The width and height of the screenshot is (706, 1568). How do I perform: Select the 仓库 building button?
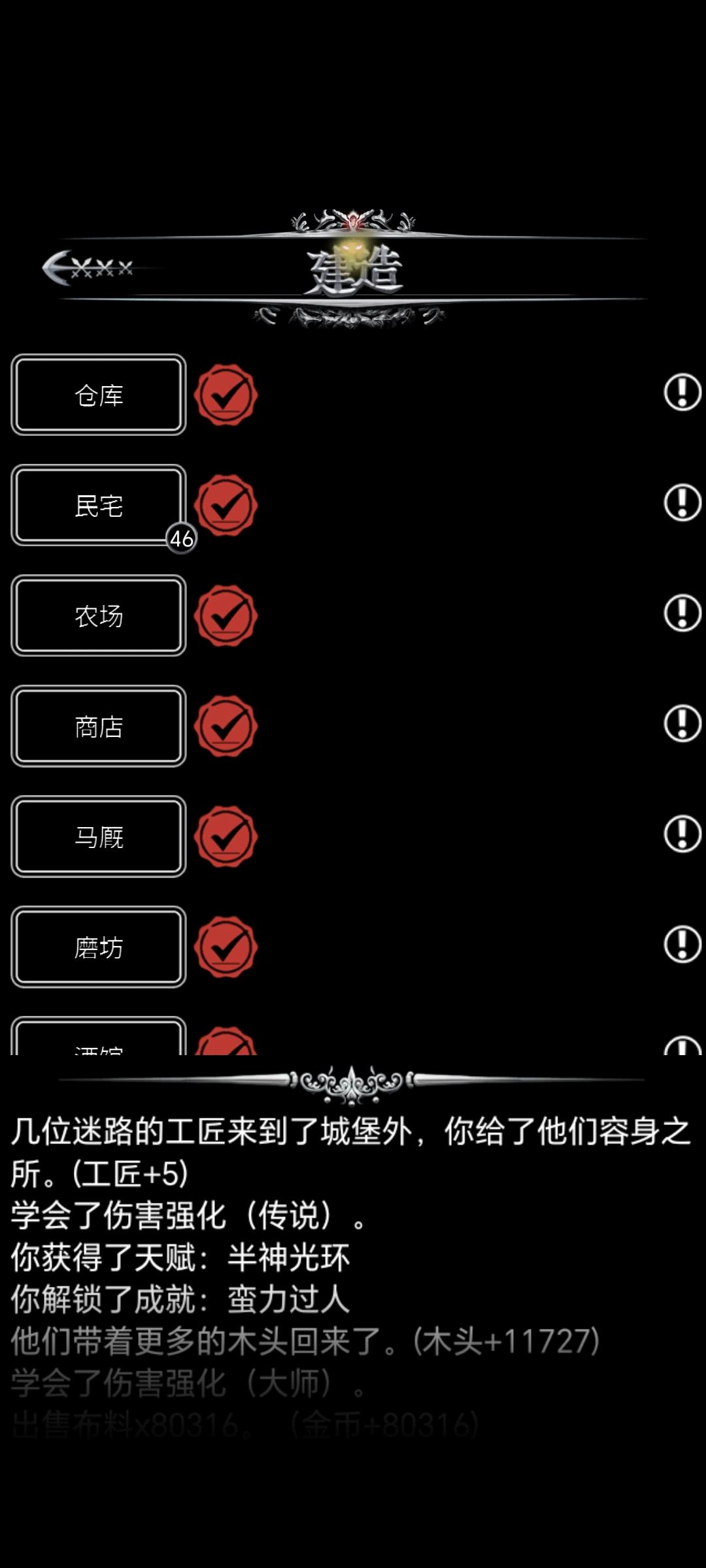tap(98, 395)
